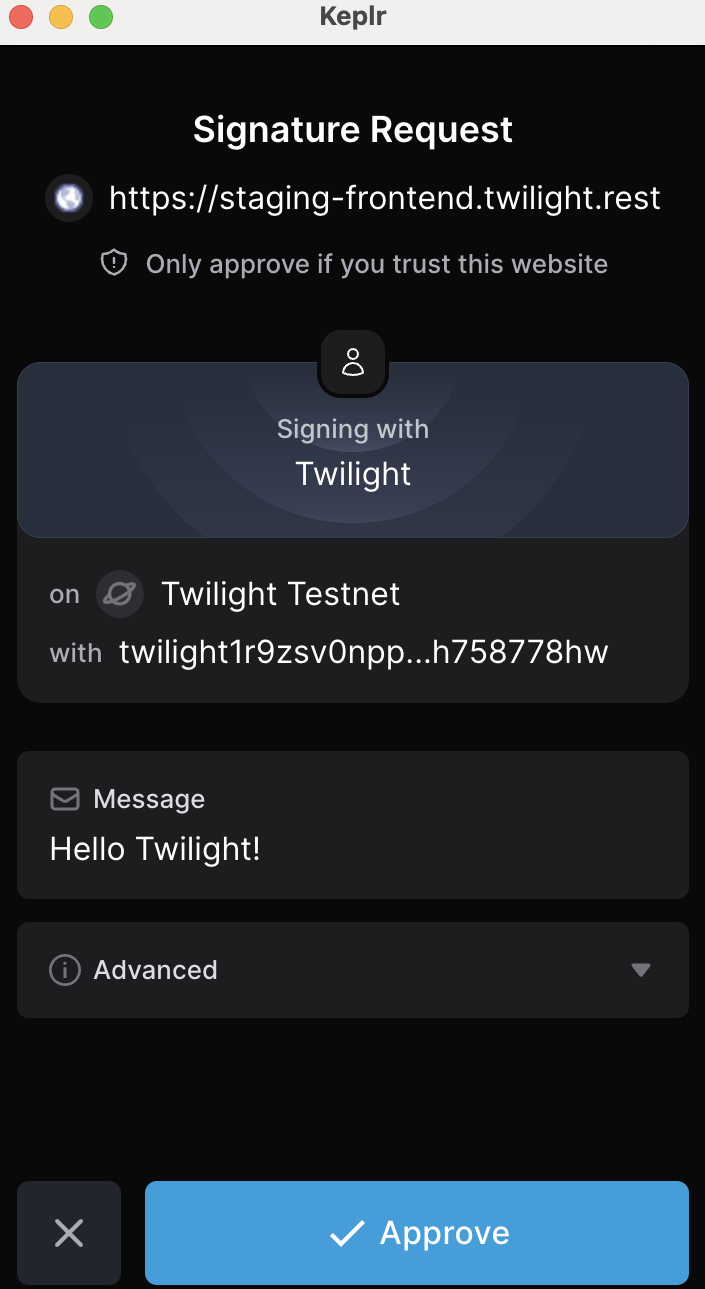Viewport: 705px width, 1289px height.
Task: Minimize the Keplr window
Action: click(x=61, y=17)
